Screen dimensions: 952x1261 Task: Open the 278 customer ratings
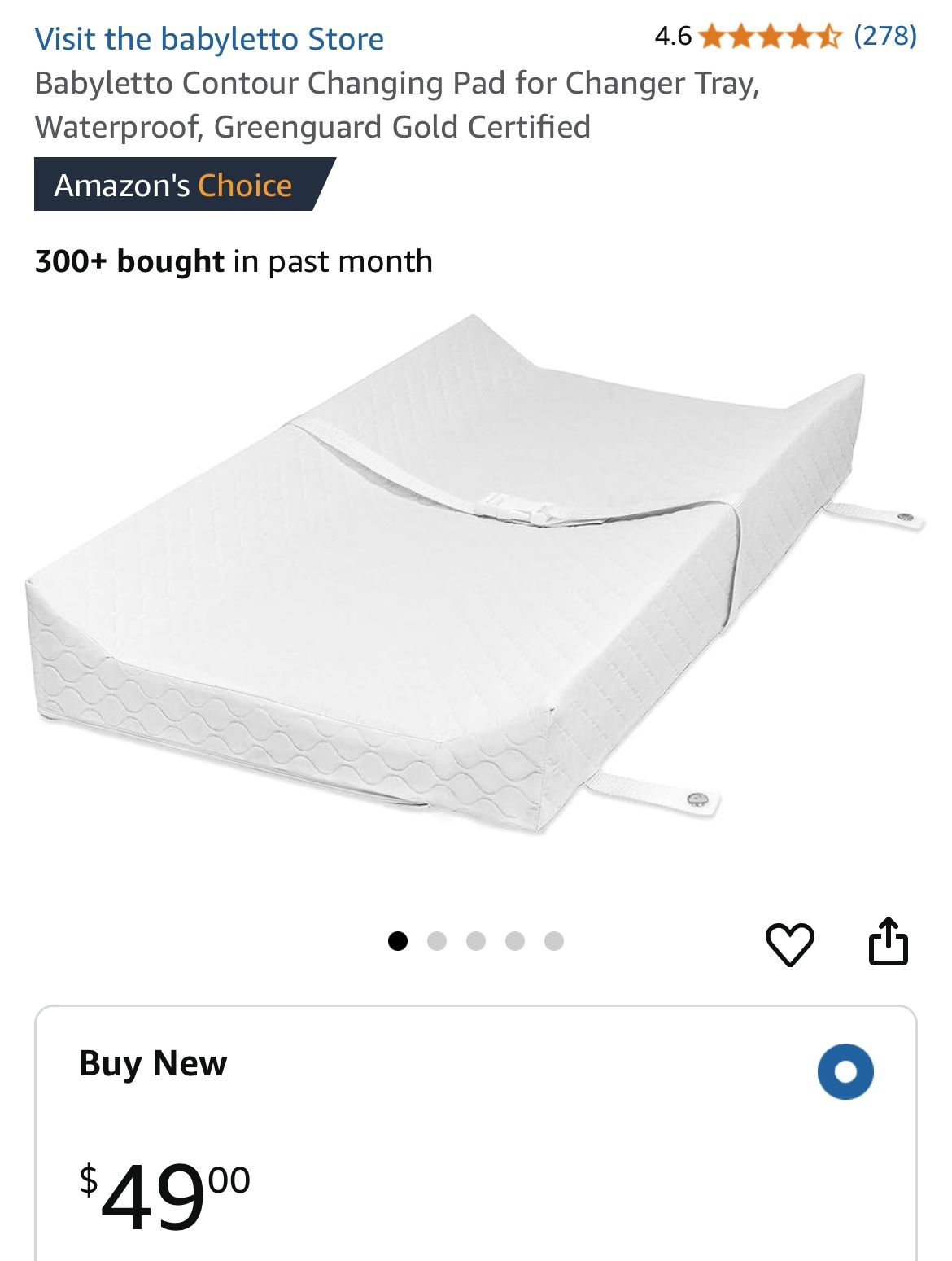(x=884, y=36)
